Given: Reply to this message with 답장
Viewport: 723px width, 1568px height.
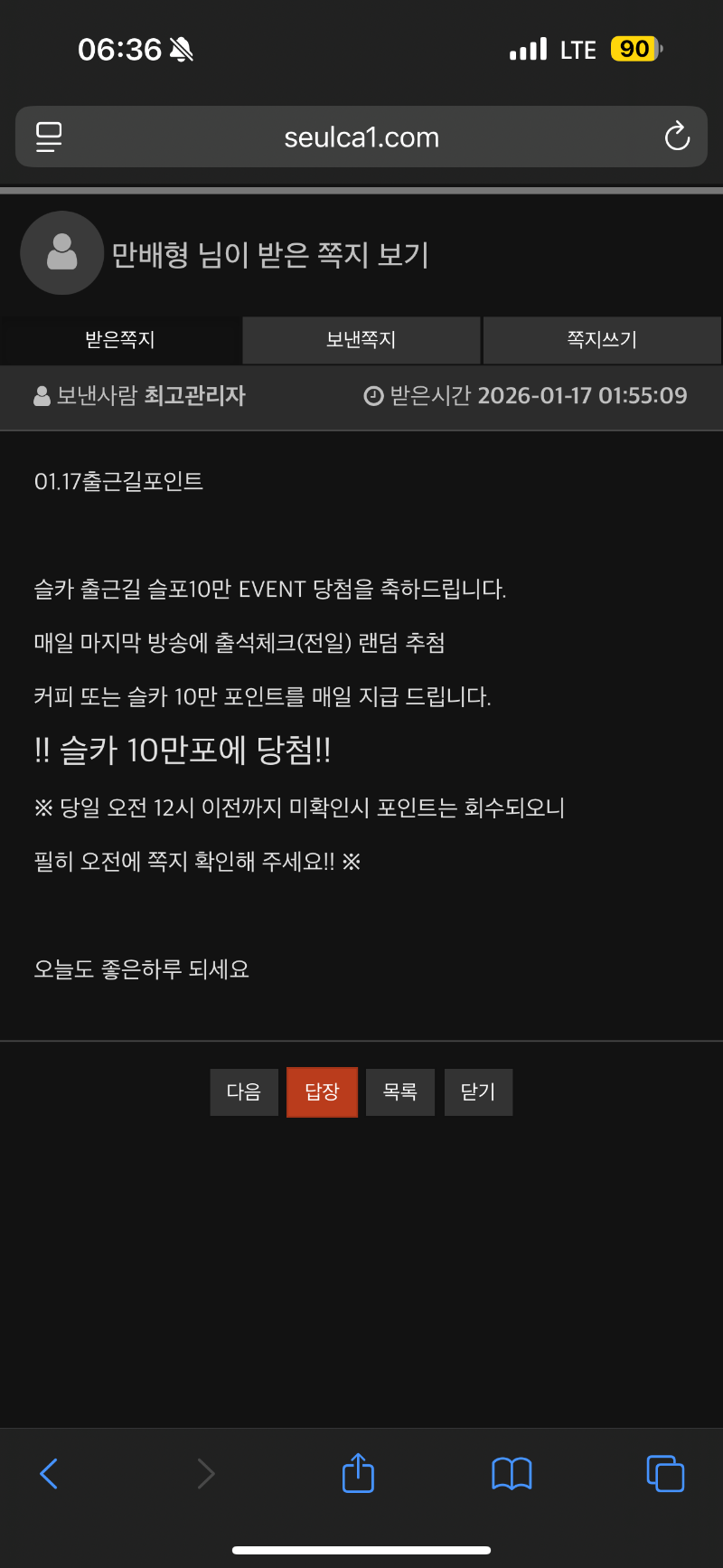Looking at the screenshot, I should coord(322,1092).
